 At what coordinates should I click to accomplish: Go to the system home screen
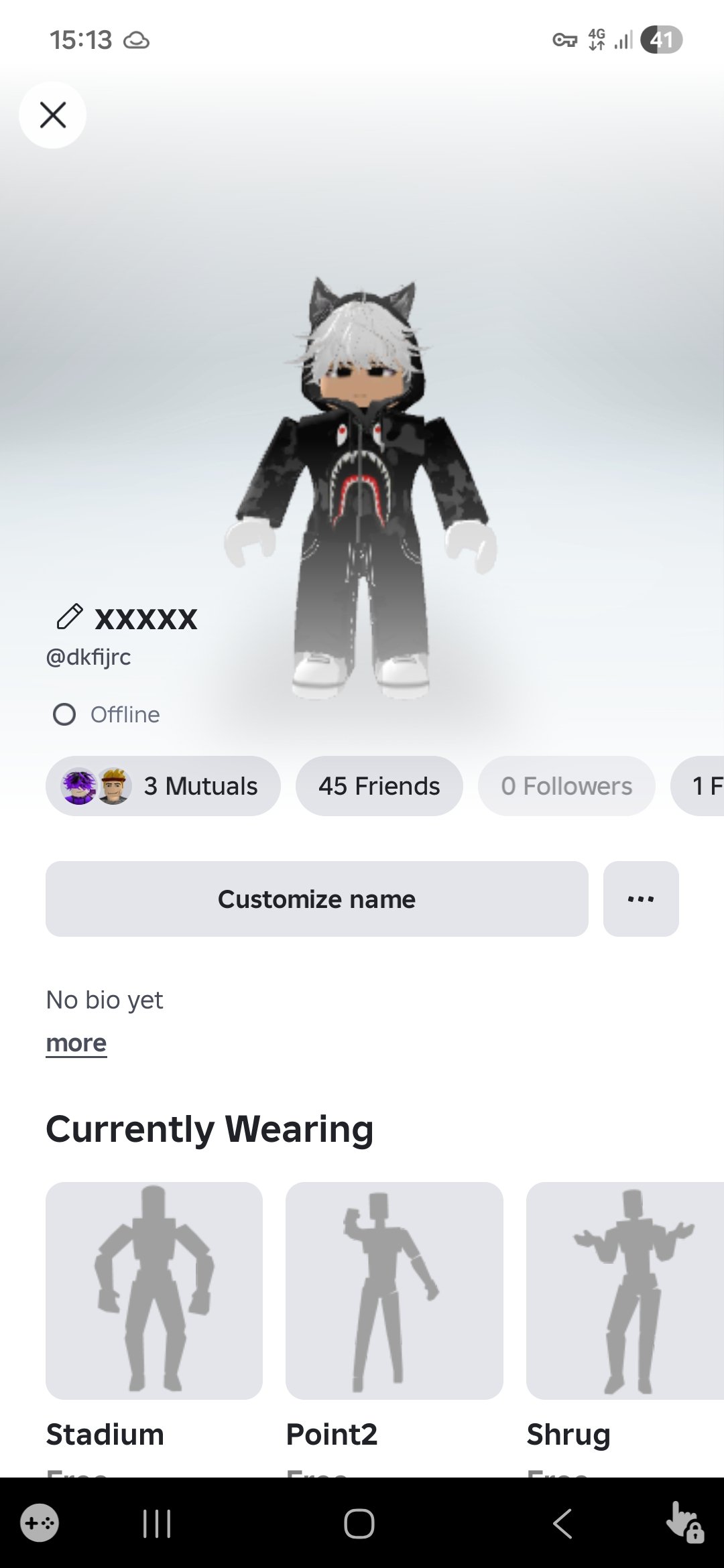point(359,1524)
